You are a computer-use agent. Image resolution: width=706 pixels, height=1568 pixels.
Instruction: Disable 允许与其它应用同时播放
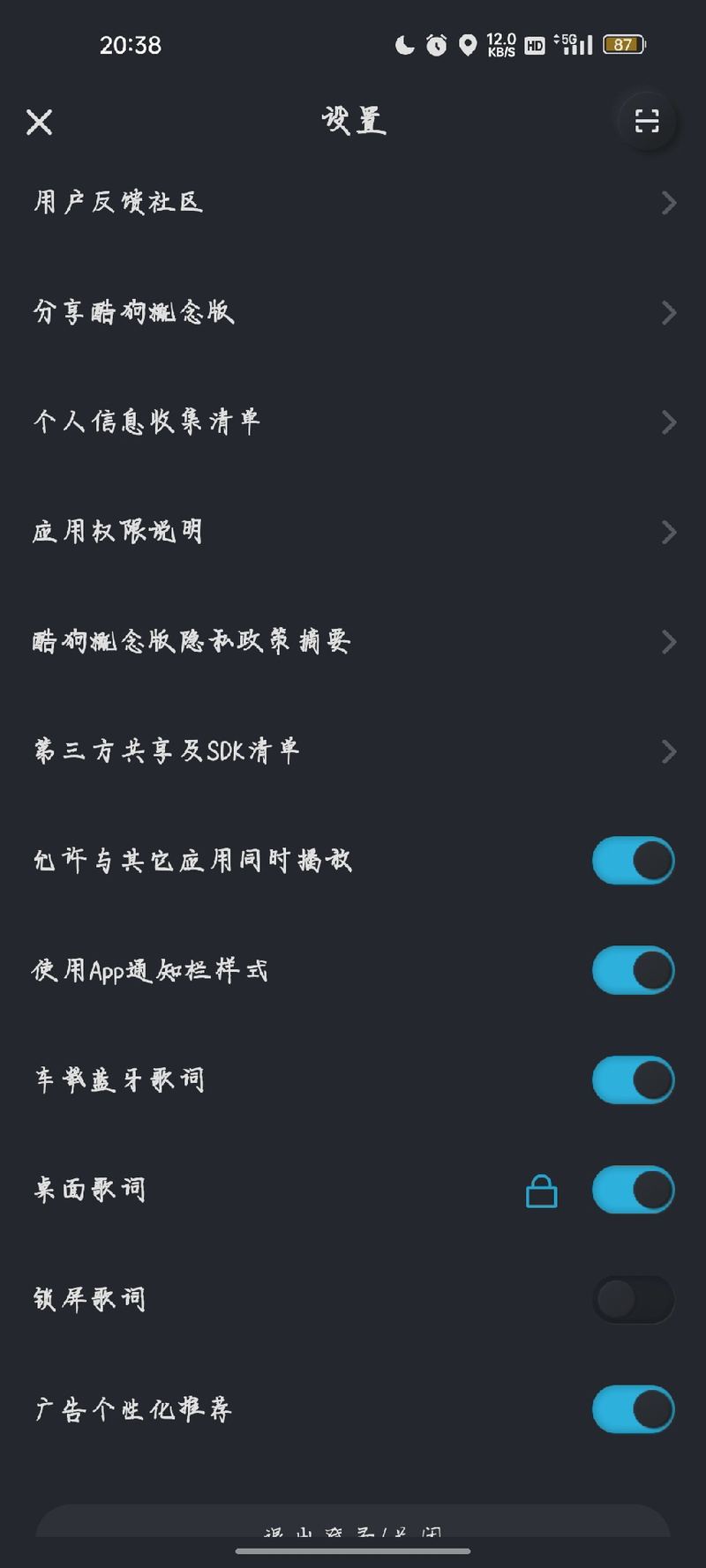[x=632, y=860]
